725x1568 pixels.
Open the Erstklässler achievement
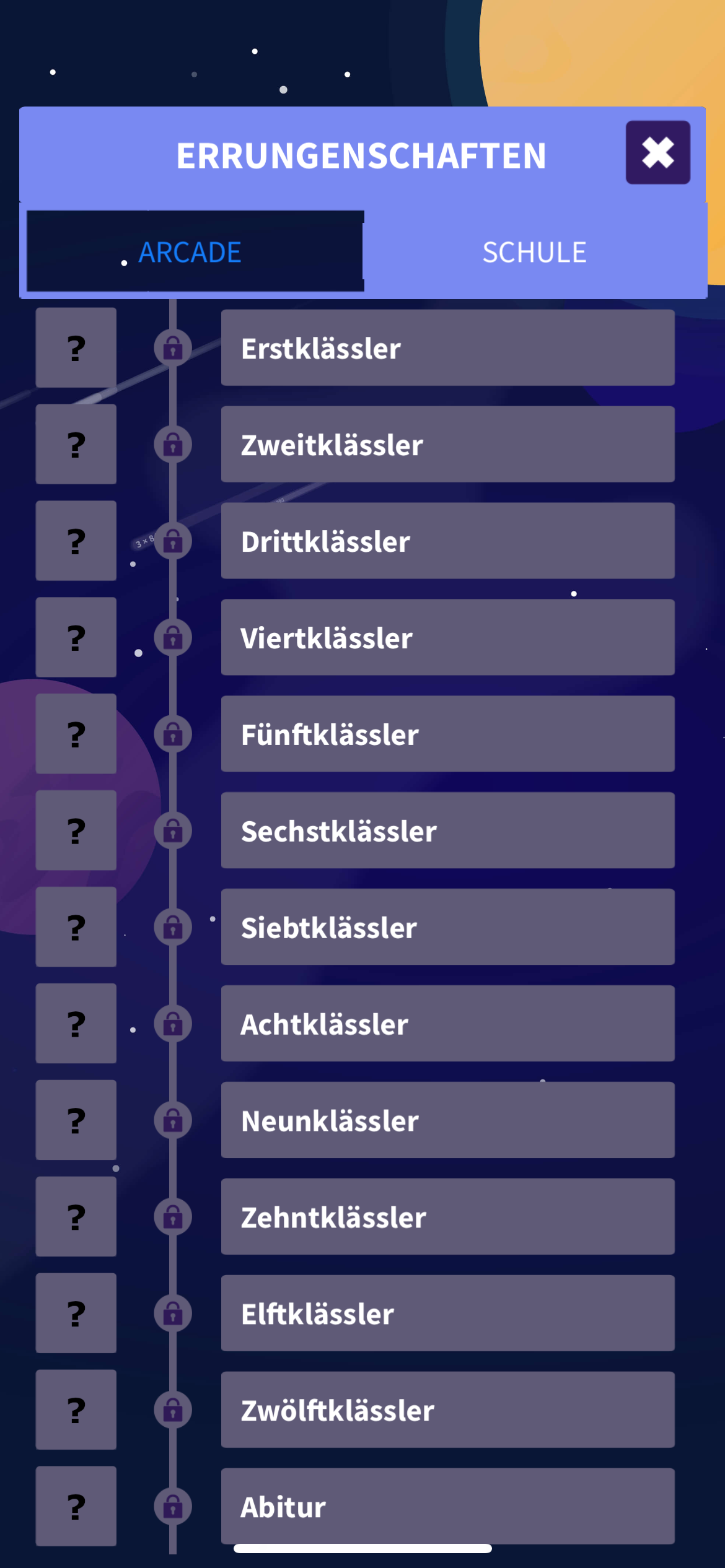(x=447, y=348)
